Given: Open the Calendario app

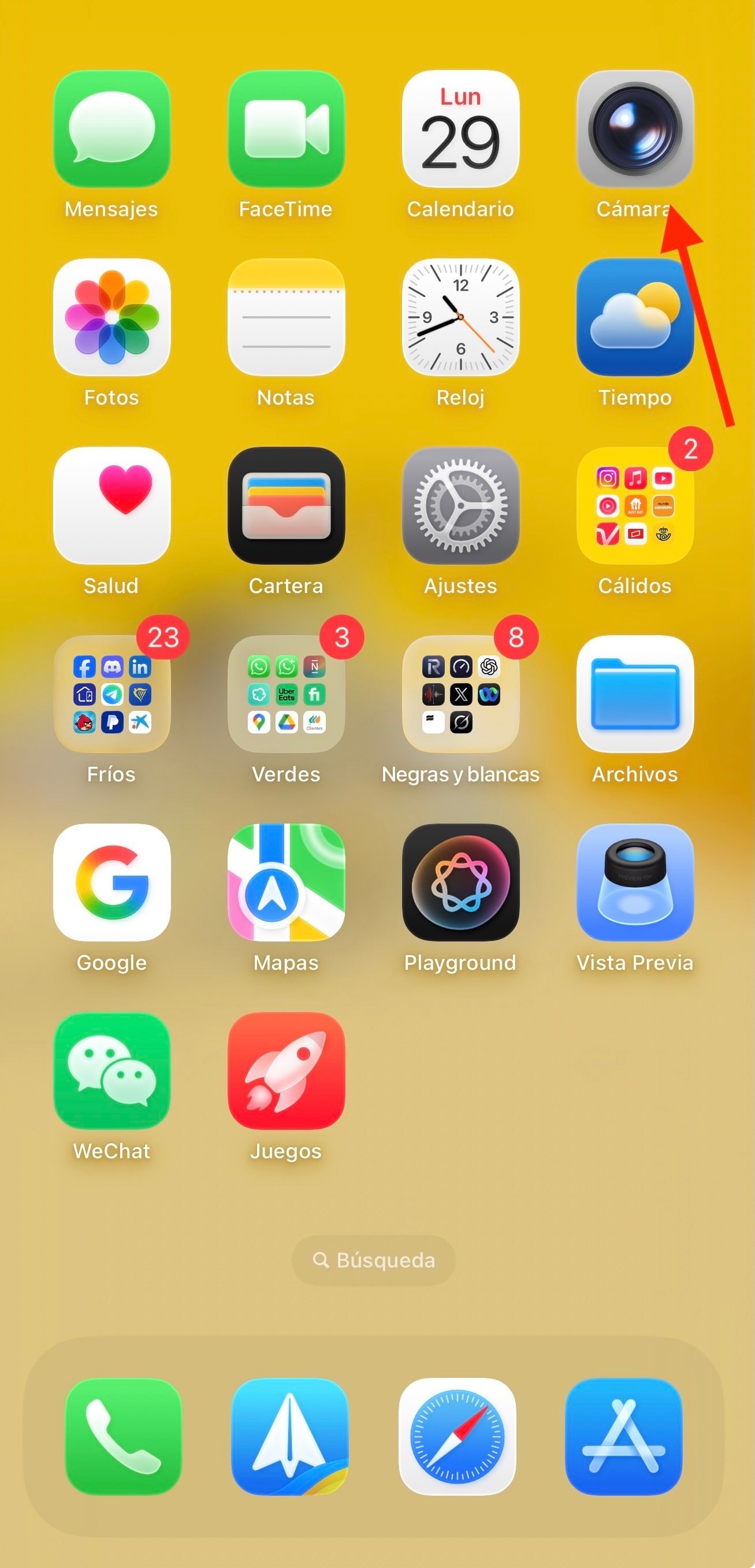Looking at the screenshot, I should [460, 128].
